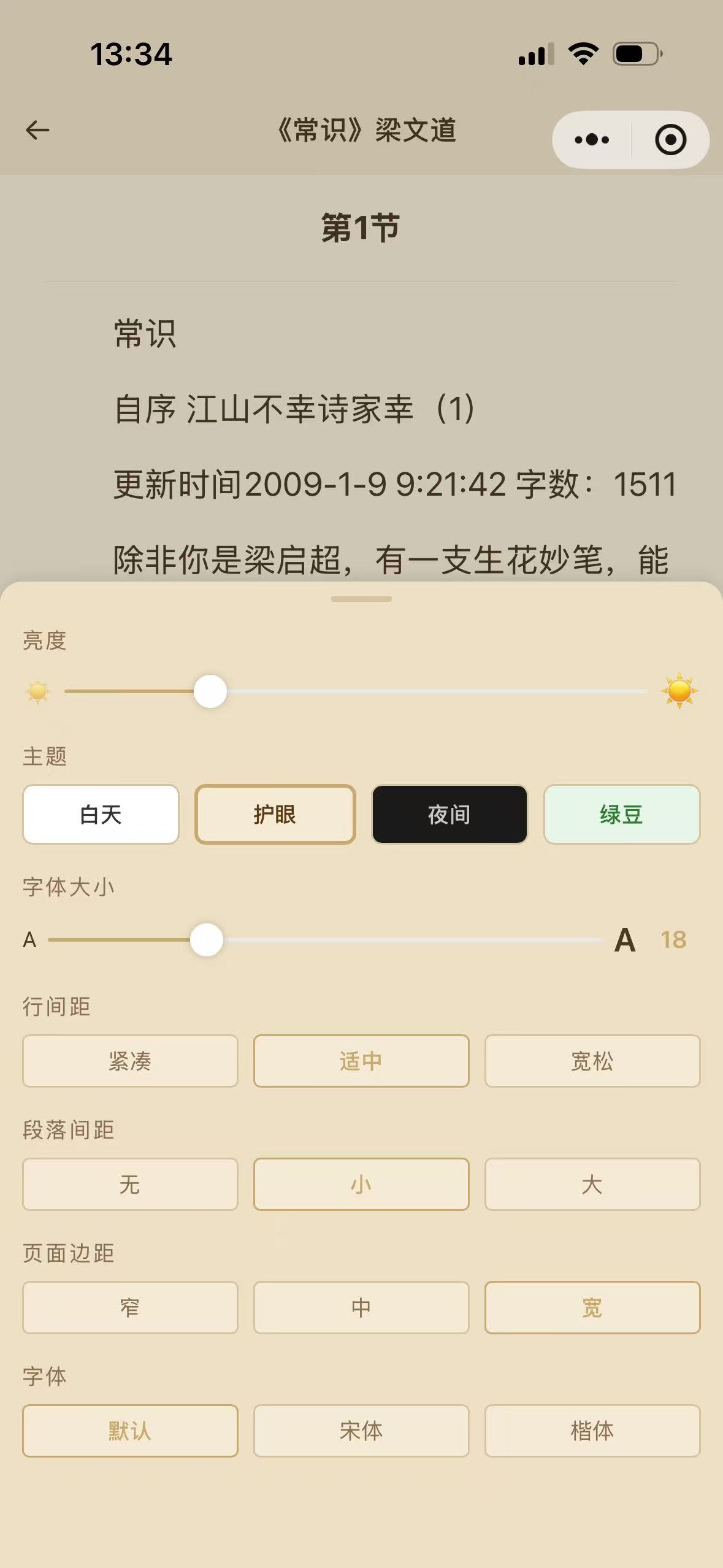
Task: Set line spacing to 紧凑
Action: click(130, 1061)
